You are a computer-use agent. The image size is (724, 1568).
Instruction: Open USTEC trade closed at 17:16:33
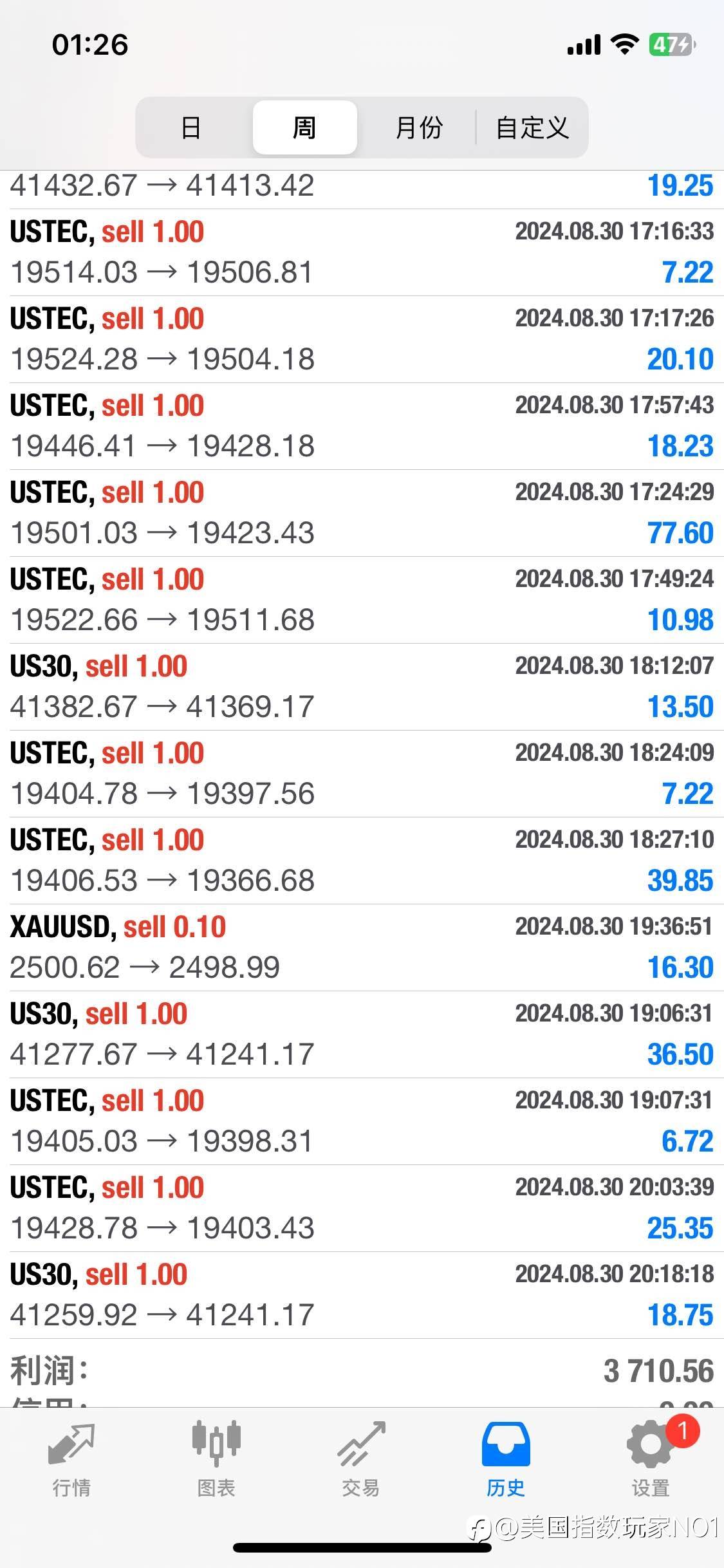coord(362,252)
